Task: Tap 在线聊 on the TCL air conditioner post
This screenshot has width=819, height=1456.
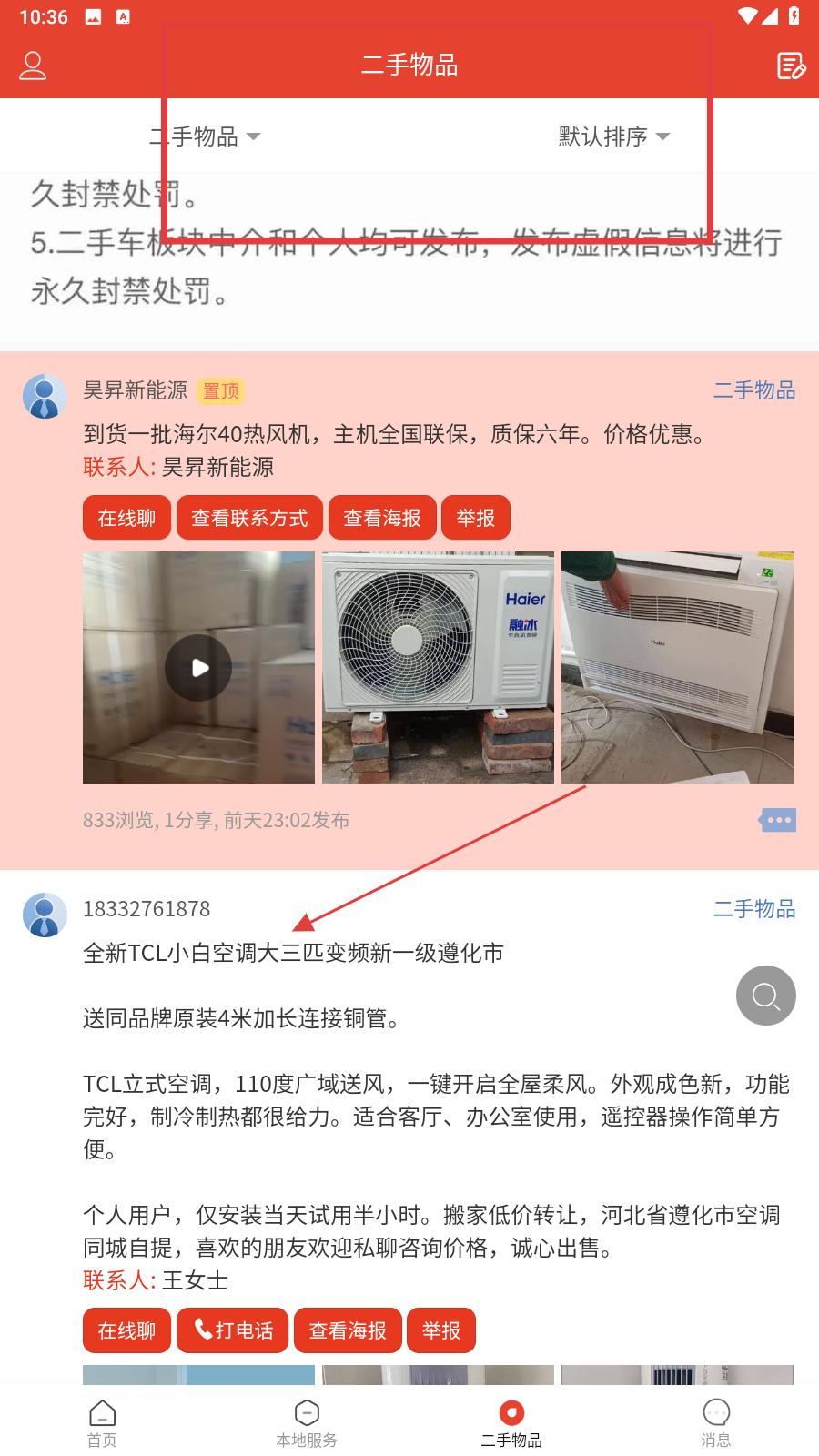Action: point(126,1330)
